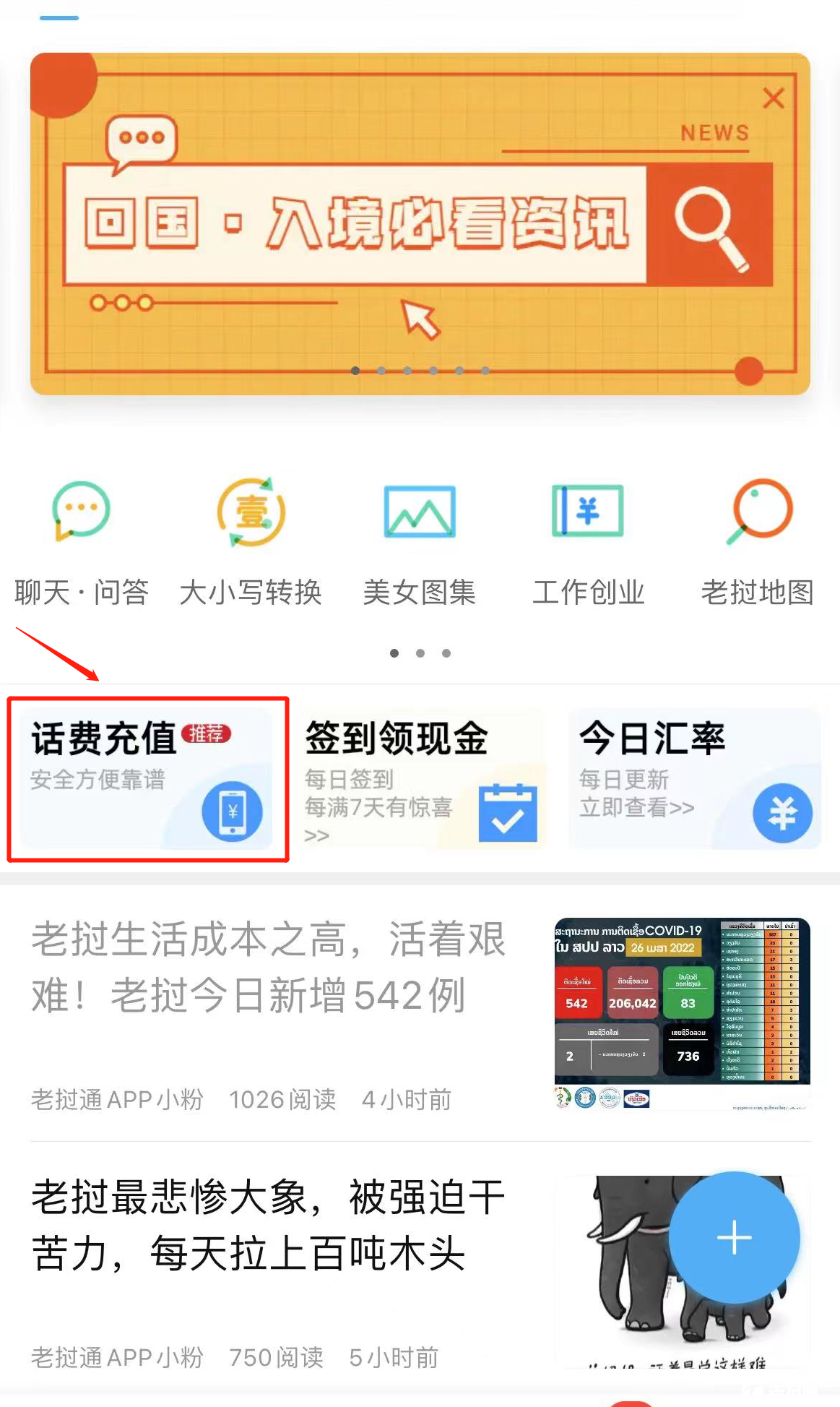Open 签到领现金 check-in card

(x=420, y=778)
